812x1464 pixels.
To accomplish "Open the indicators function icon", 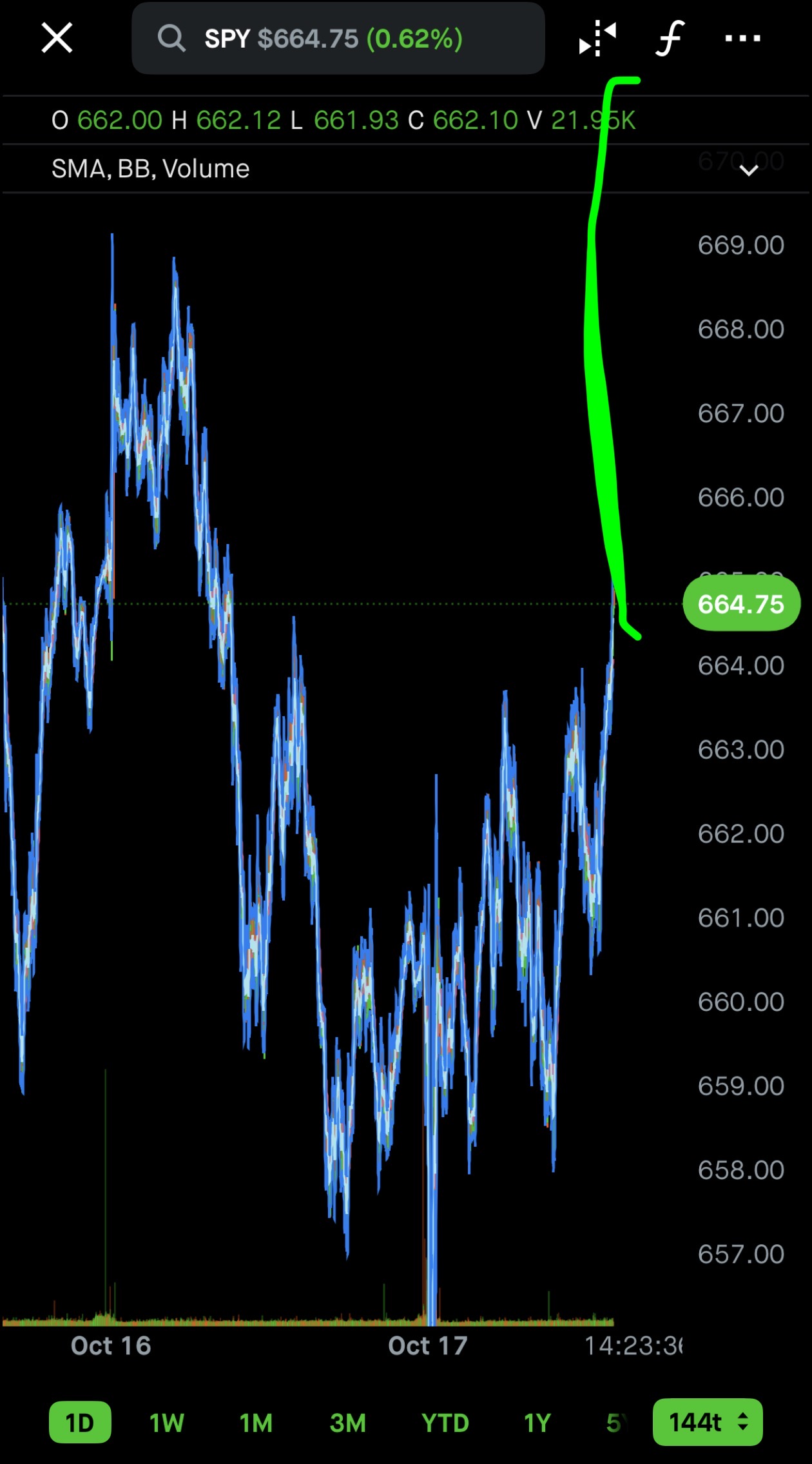I will pyautogui.click(x=670, y=39).
